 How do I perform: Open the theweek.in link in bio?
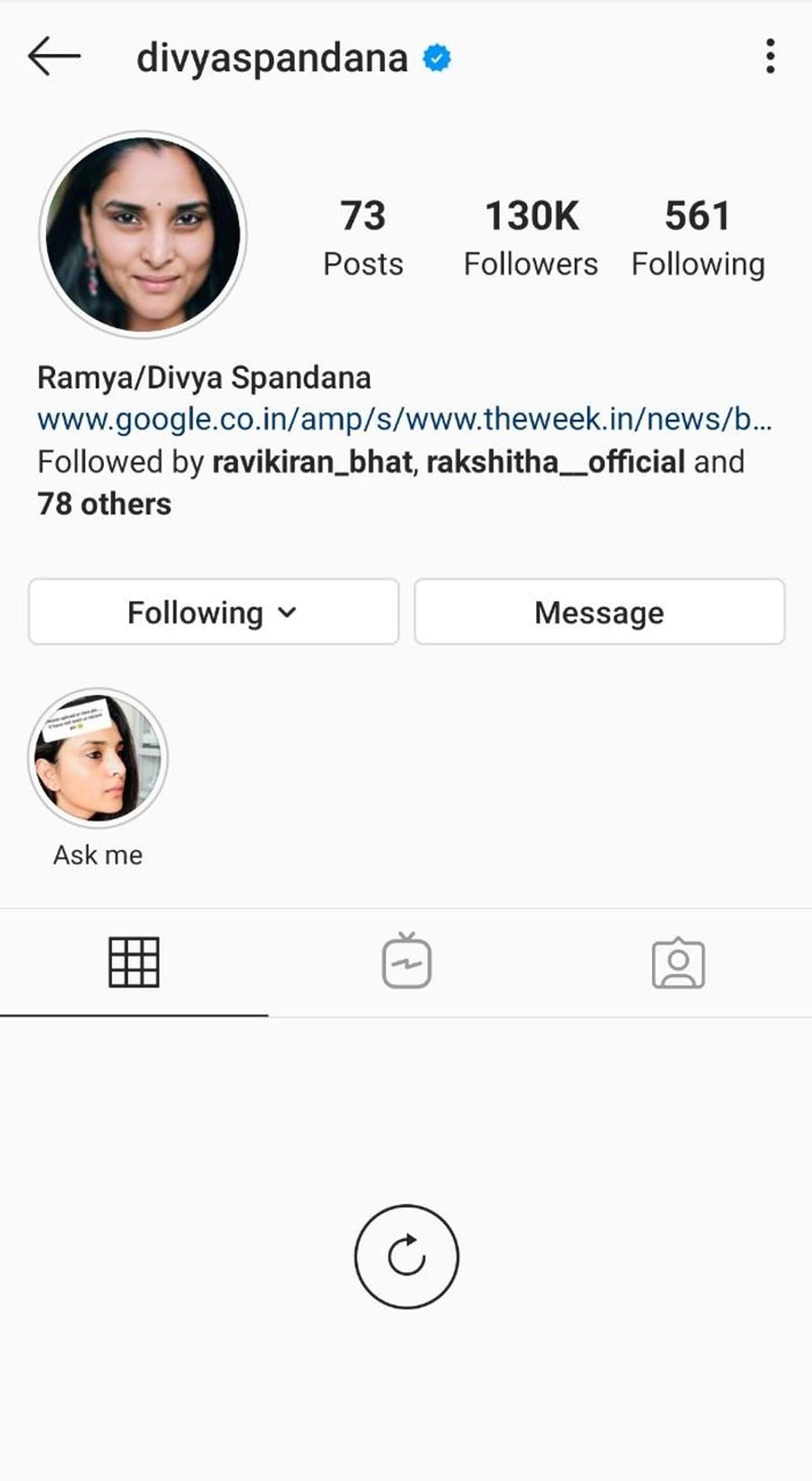[x=404, y=419]
